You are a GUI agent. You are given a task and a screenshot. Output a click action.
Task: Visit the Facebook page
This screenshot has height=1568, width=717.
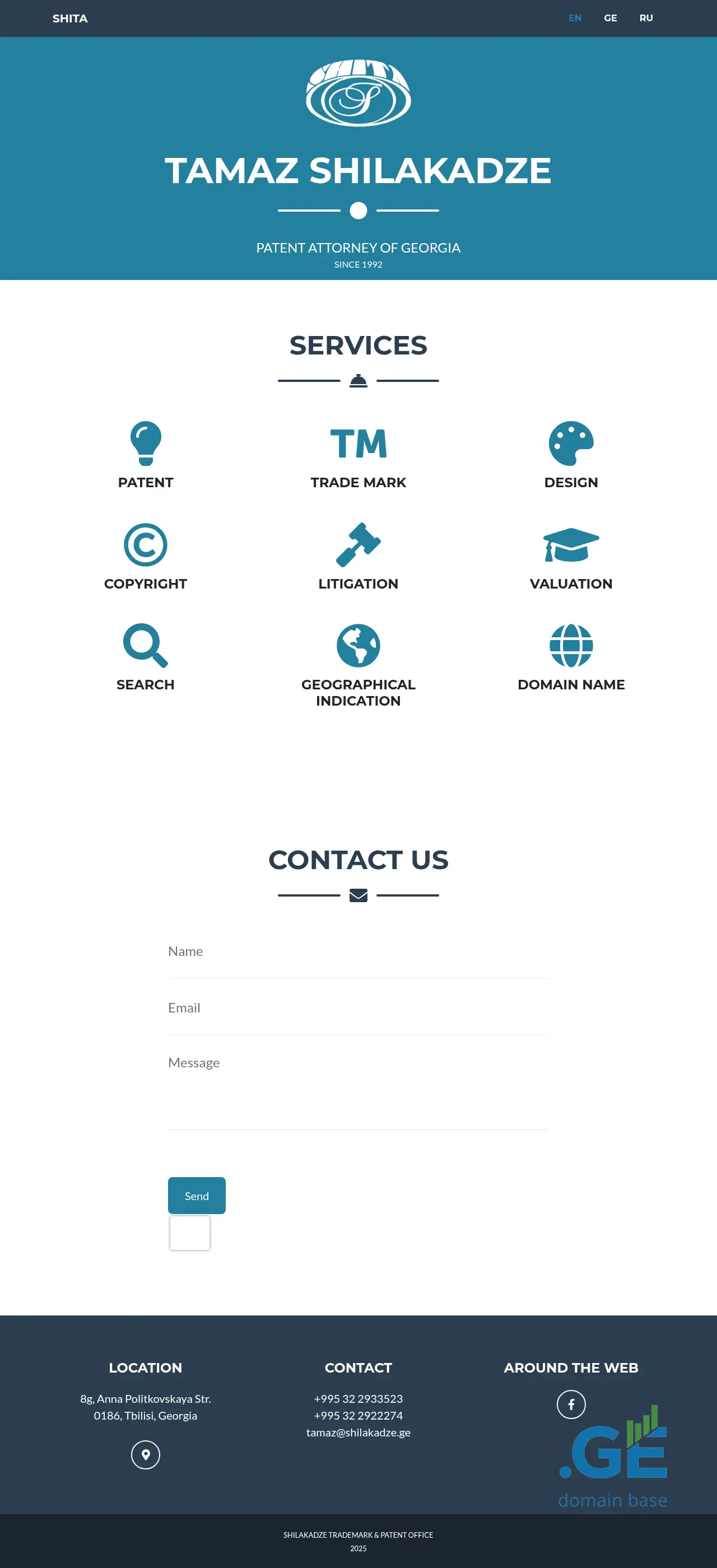571,1404
